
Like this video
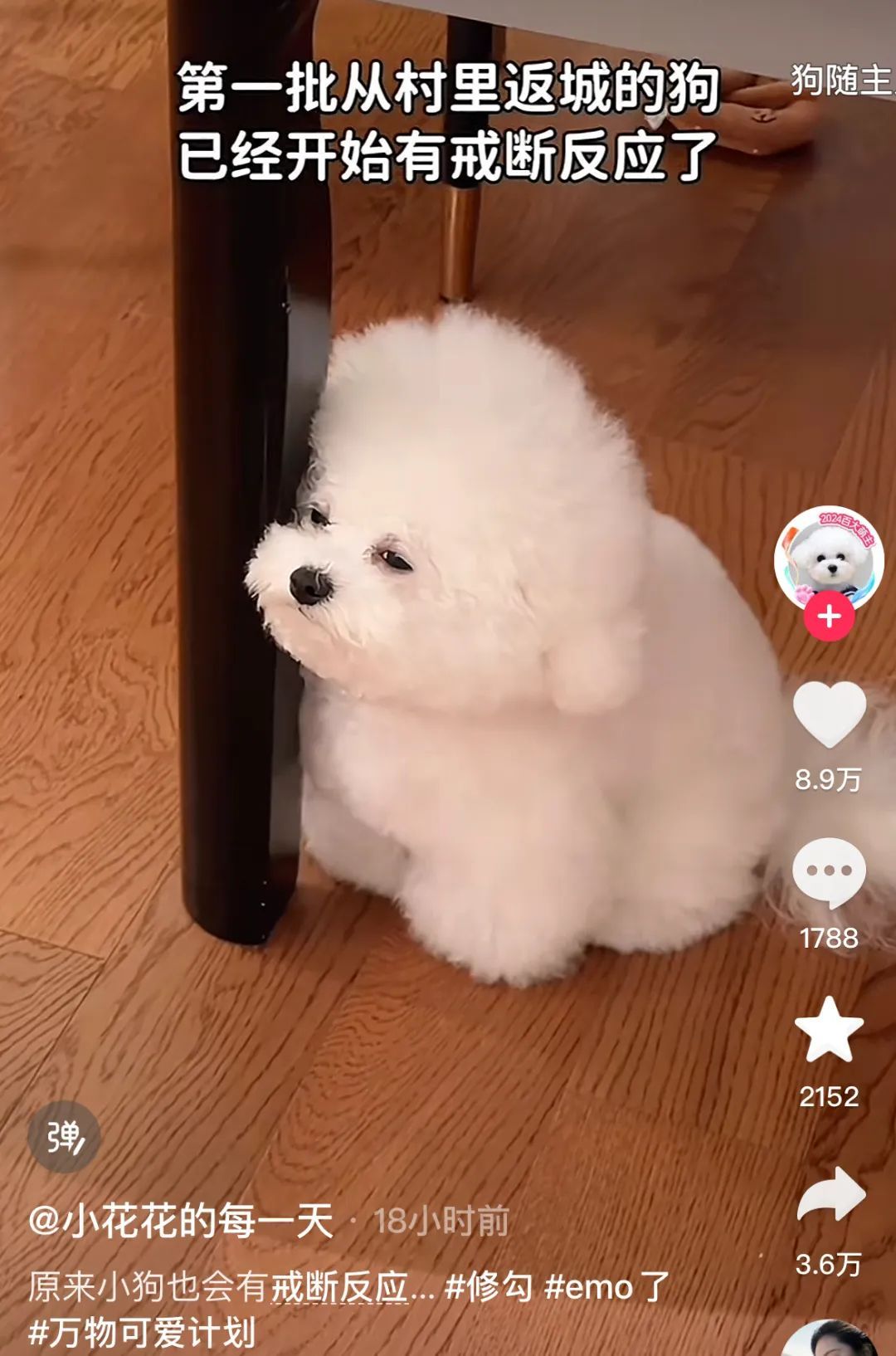829,715
